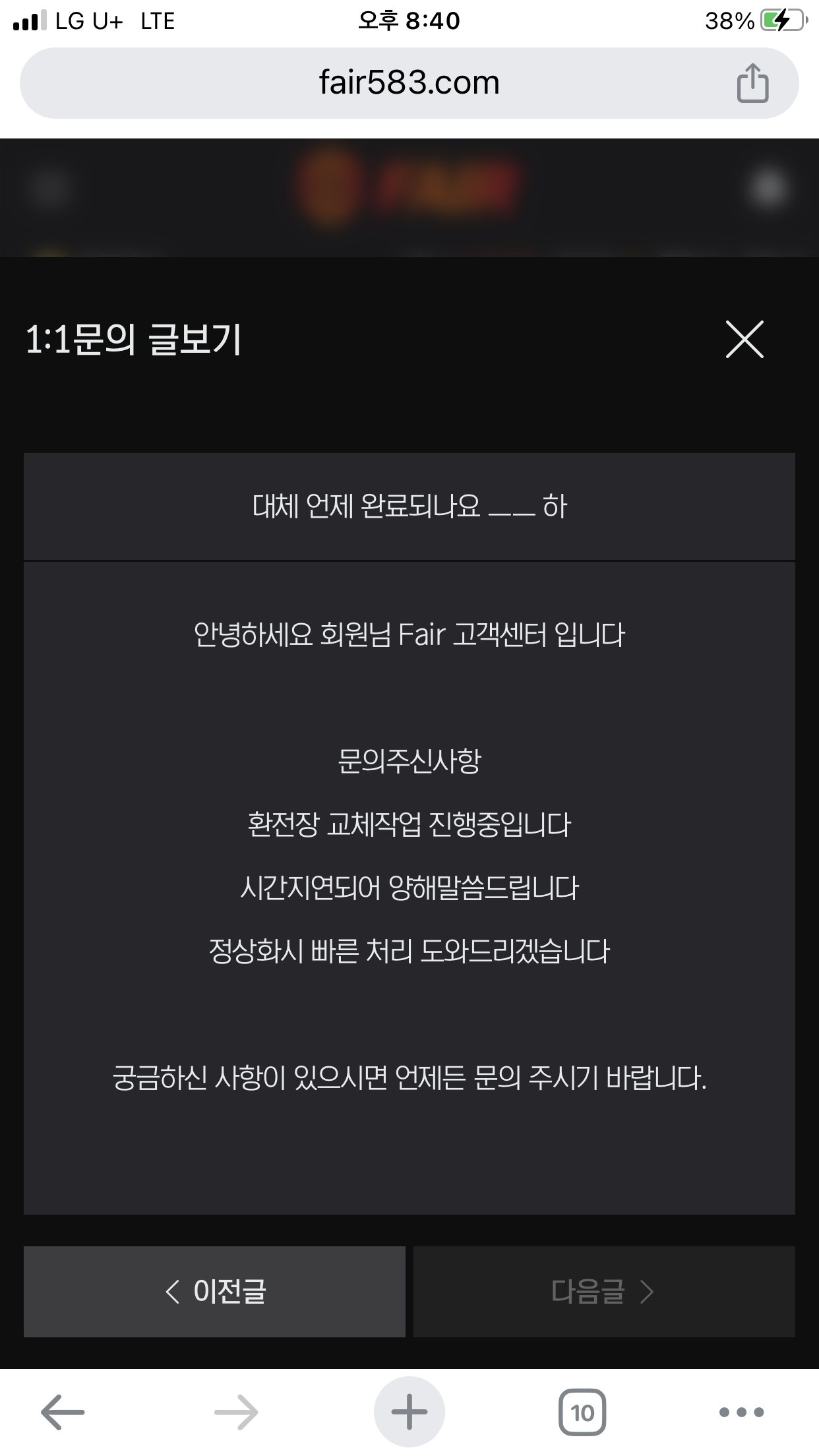Image resolution: width=819 pixels, height=1456 pixels.
Task: Open the next post (다음글)
Action: [603, 1291]
